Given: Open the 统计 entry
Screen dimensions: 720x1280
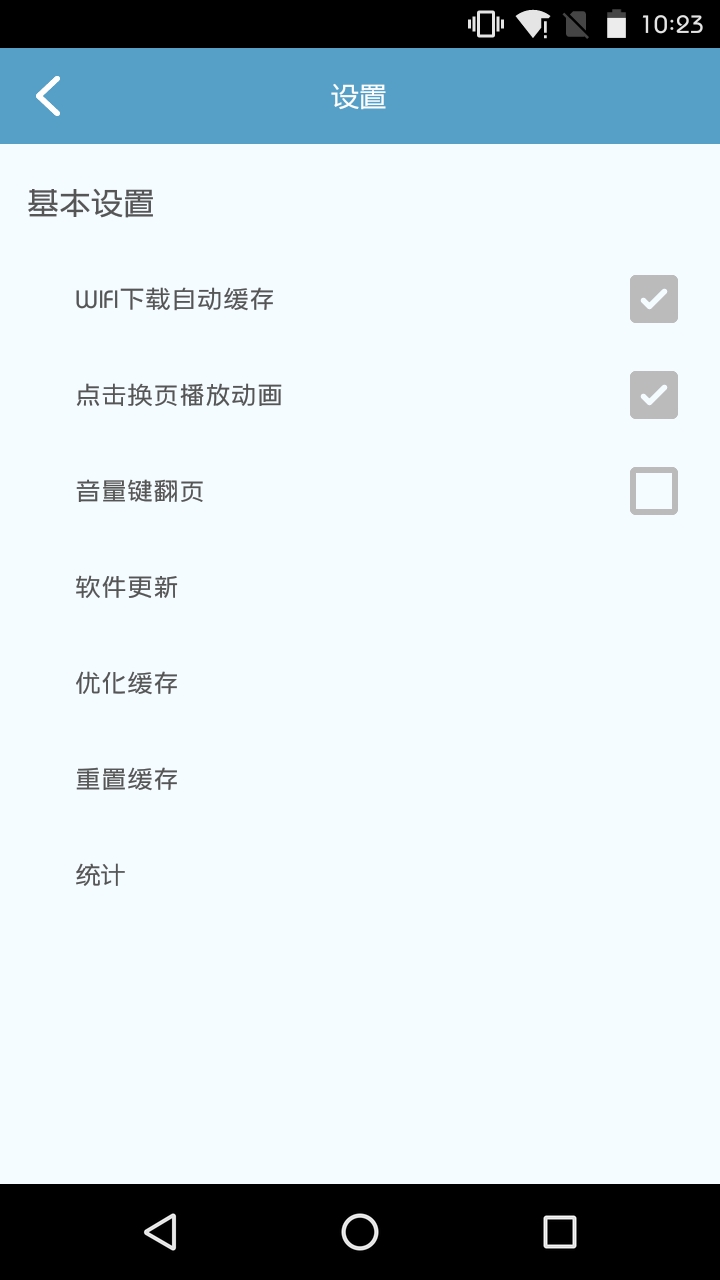Looking at the screenshot, I should (360, 875).
